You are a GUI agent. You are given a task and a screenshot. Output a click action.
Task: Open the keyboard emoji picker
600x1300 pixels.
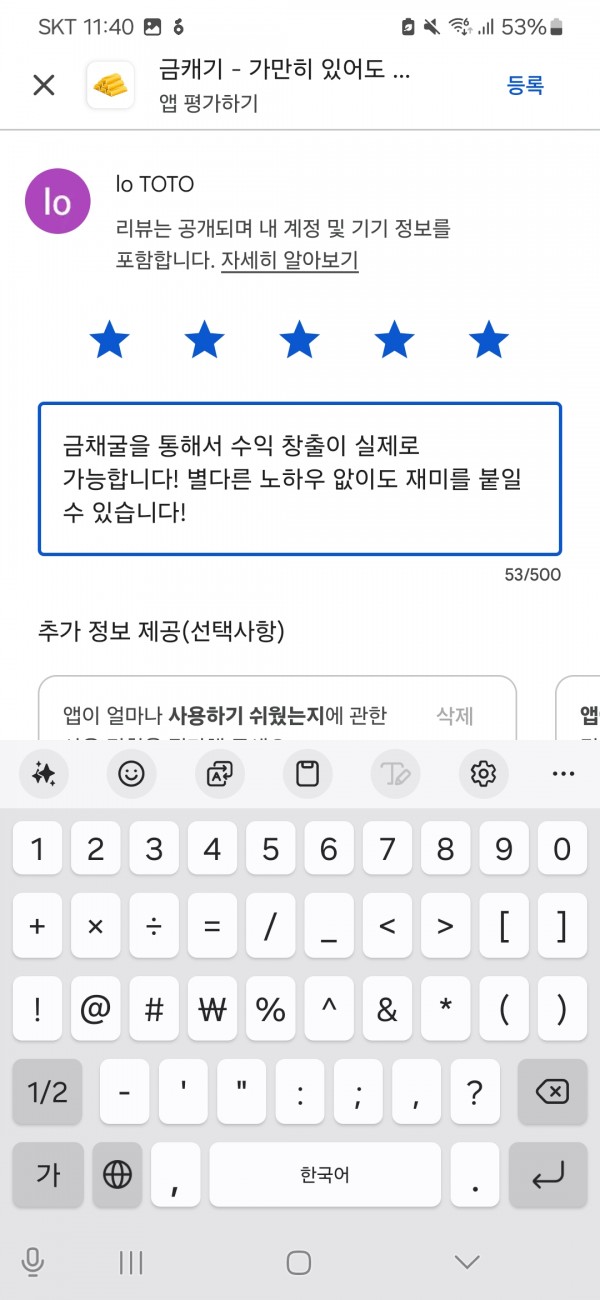tap(131, 773)
